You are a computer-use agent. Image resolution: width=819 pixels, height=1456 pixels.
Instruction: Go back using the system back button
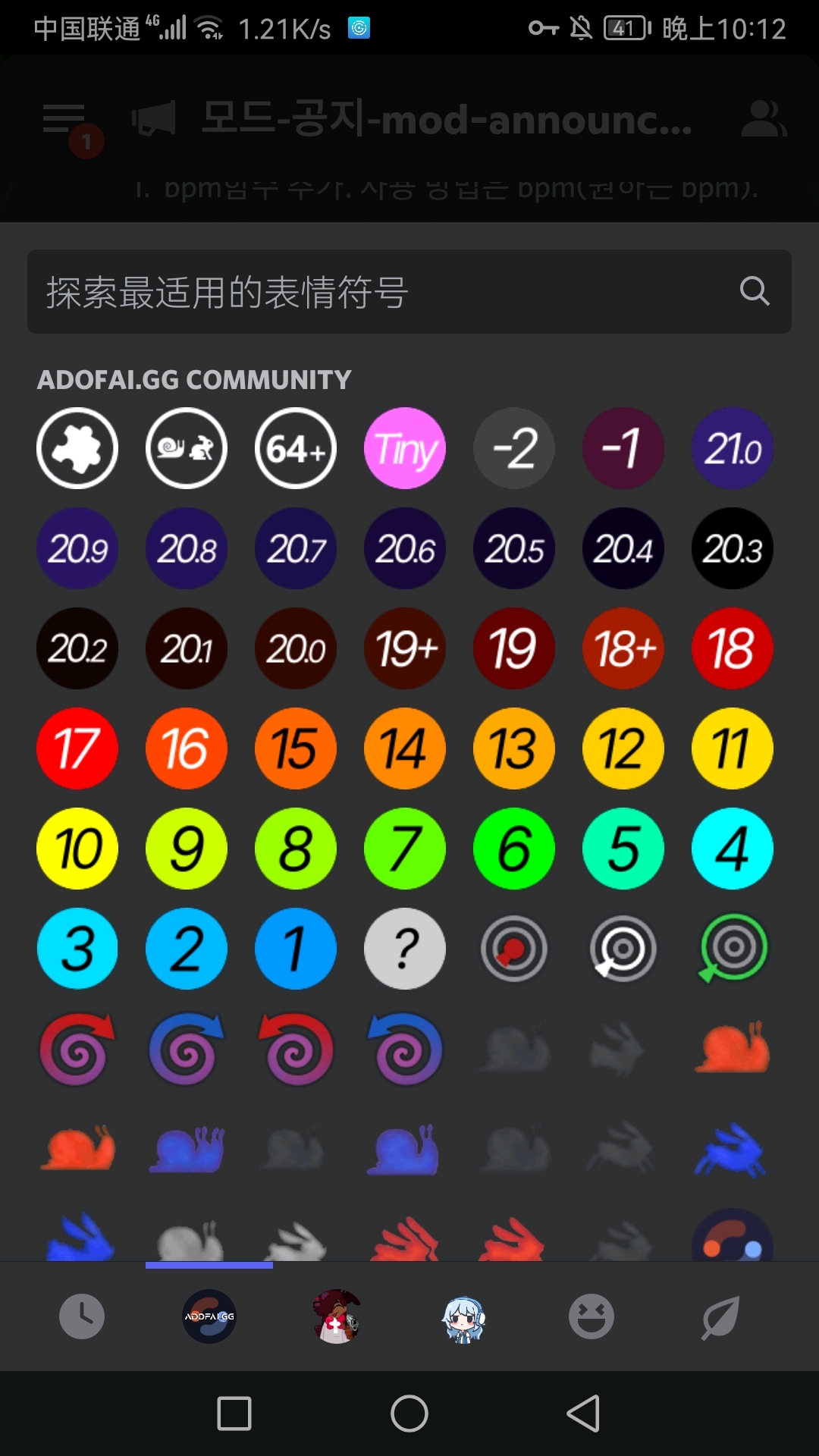click(583, 1414)
